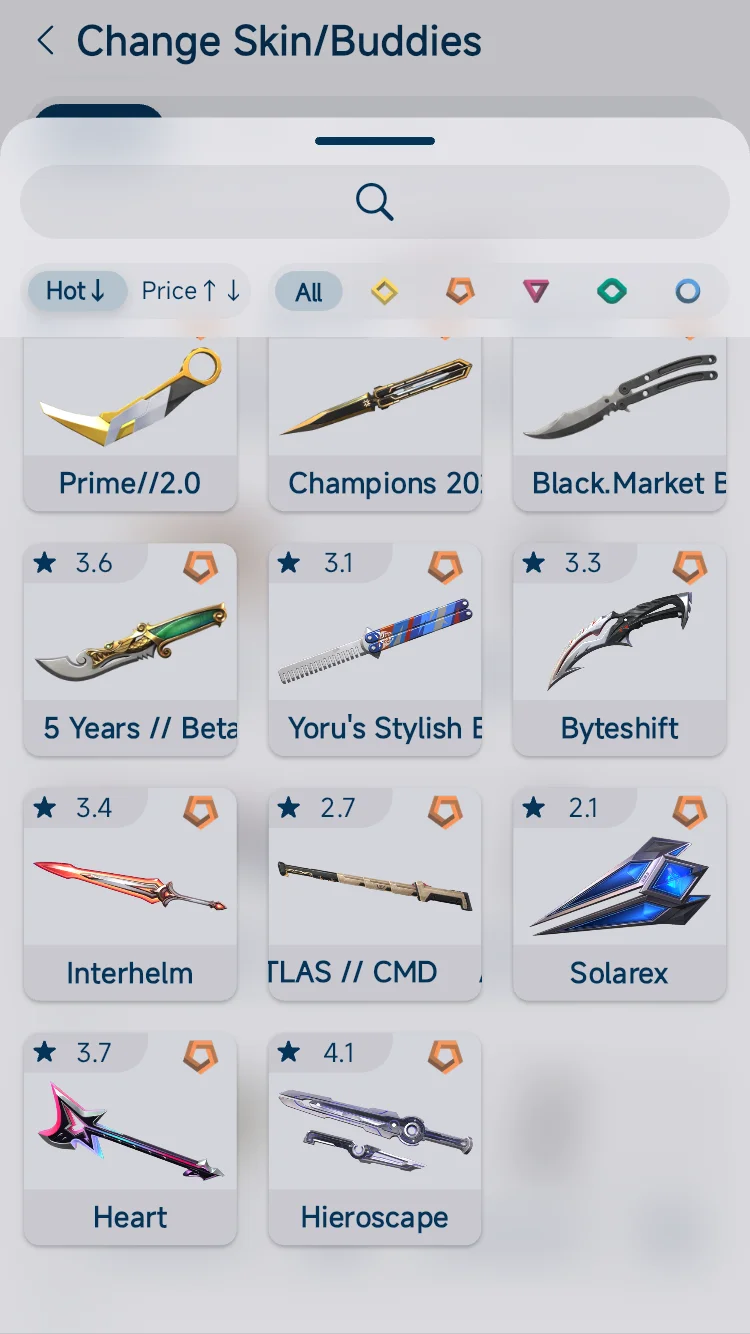This screenshot has width=750, height=1334.
Task: Choose the Interhelm sword skin
Action: (x=130, y=894)
